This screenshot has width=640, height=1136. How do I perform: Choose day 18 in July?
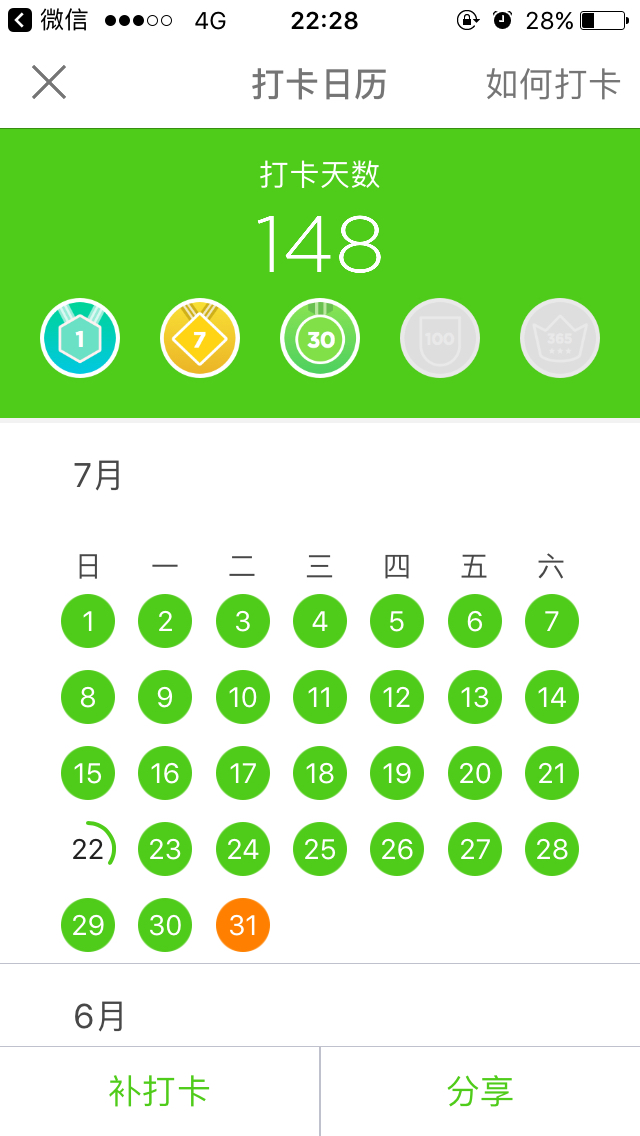pos(320,773)
